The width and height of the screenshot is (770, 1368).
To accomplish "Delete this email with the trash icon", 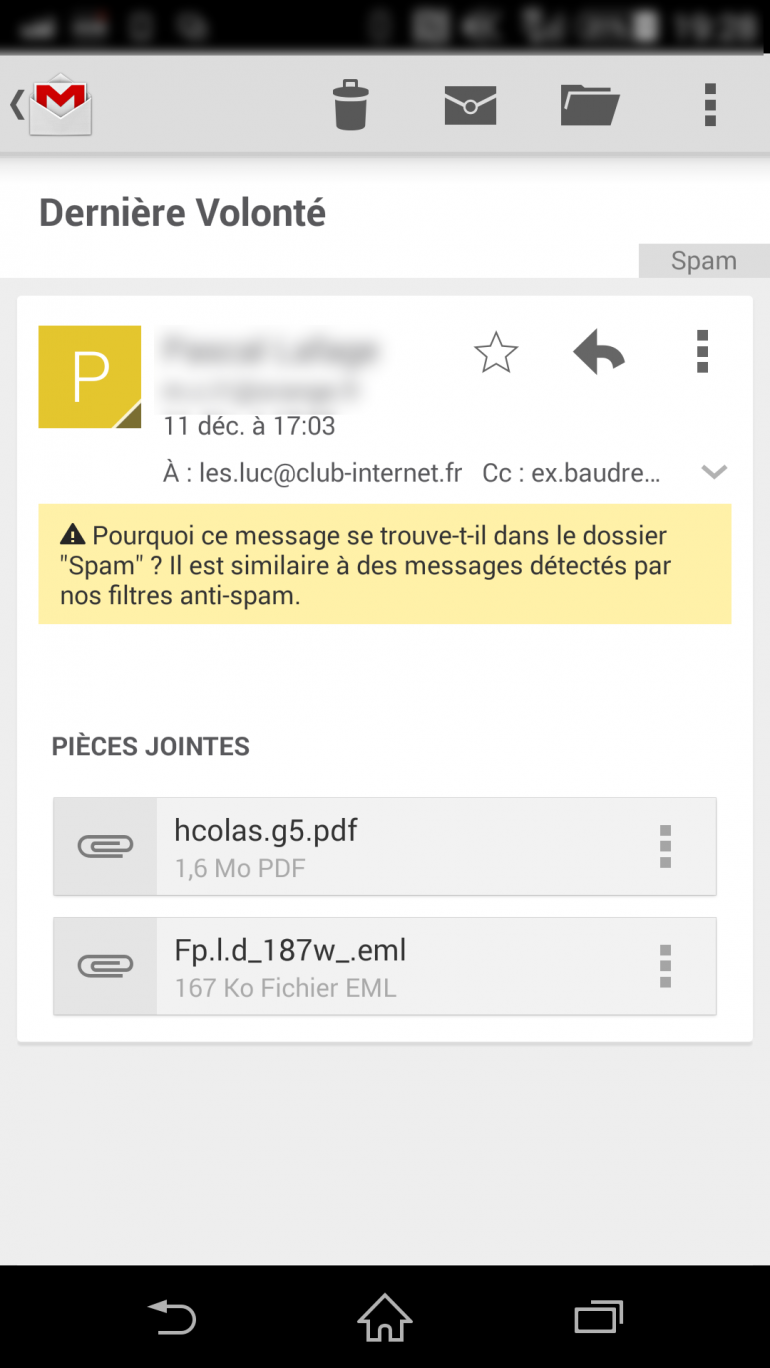I will [350, 105].
